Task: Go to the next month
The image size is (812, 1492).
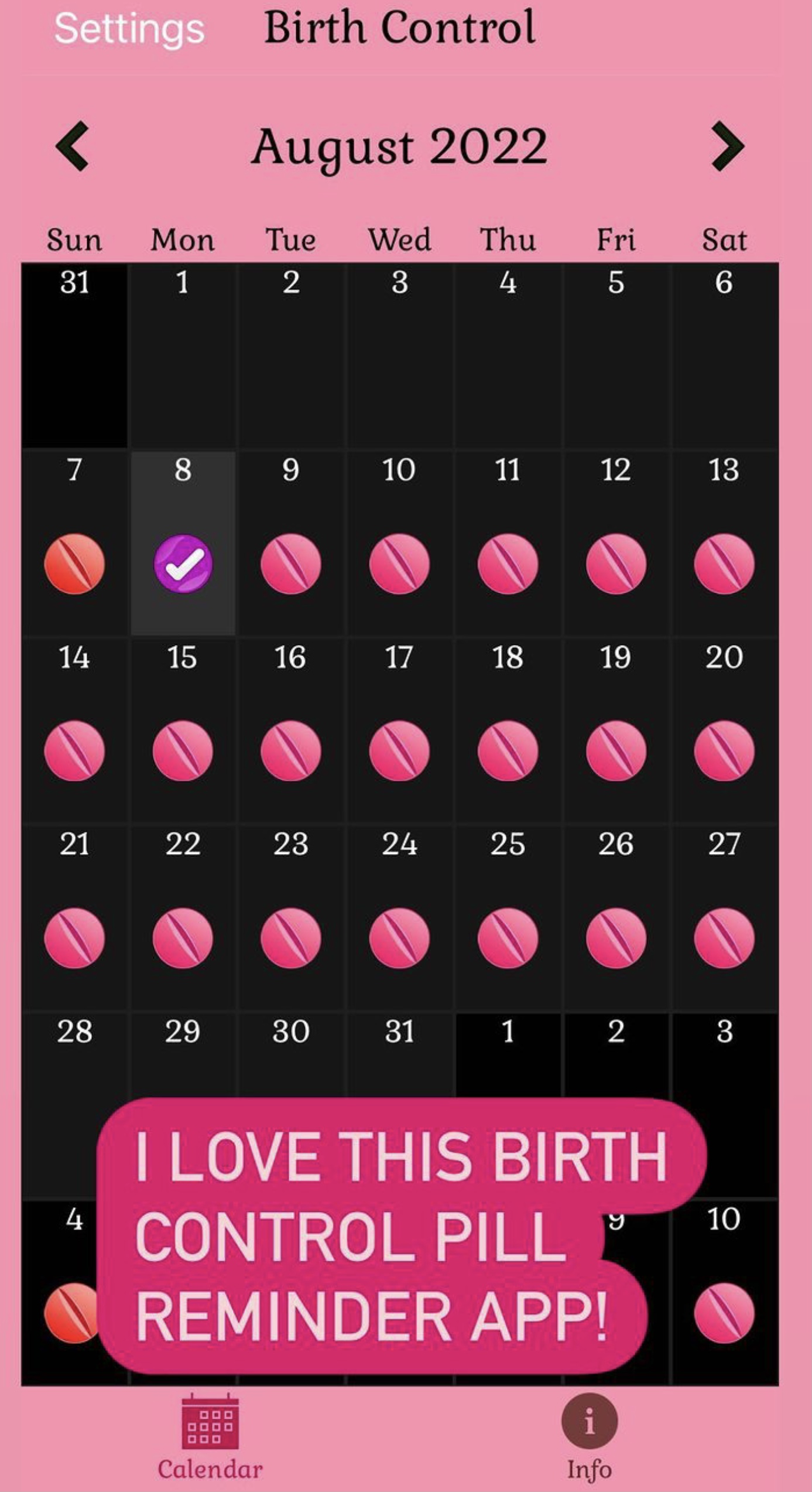Action: click(x=728, y=146)
